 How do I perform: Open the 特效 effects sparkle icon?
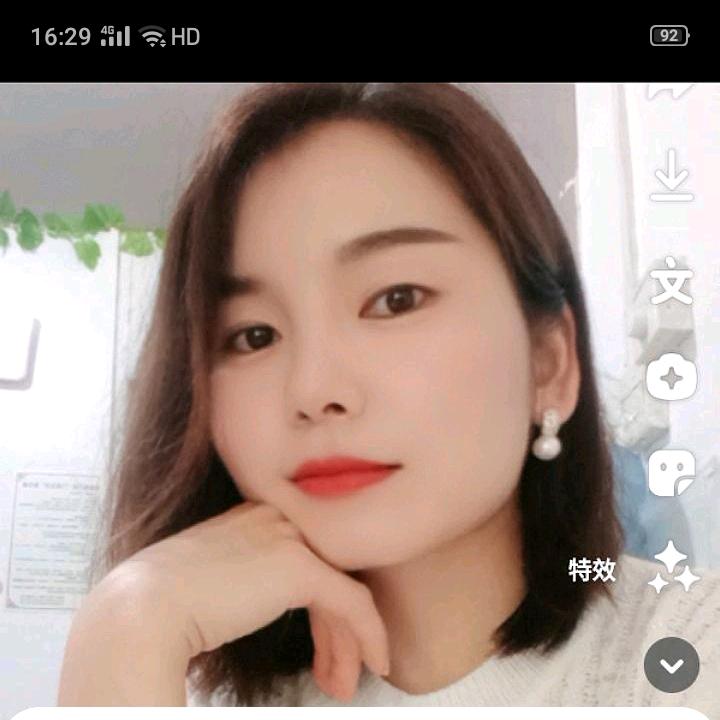tap(672, 568)
